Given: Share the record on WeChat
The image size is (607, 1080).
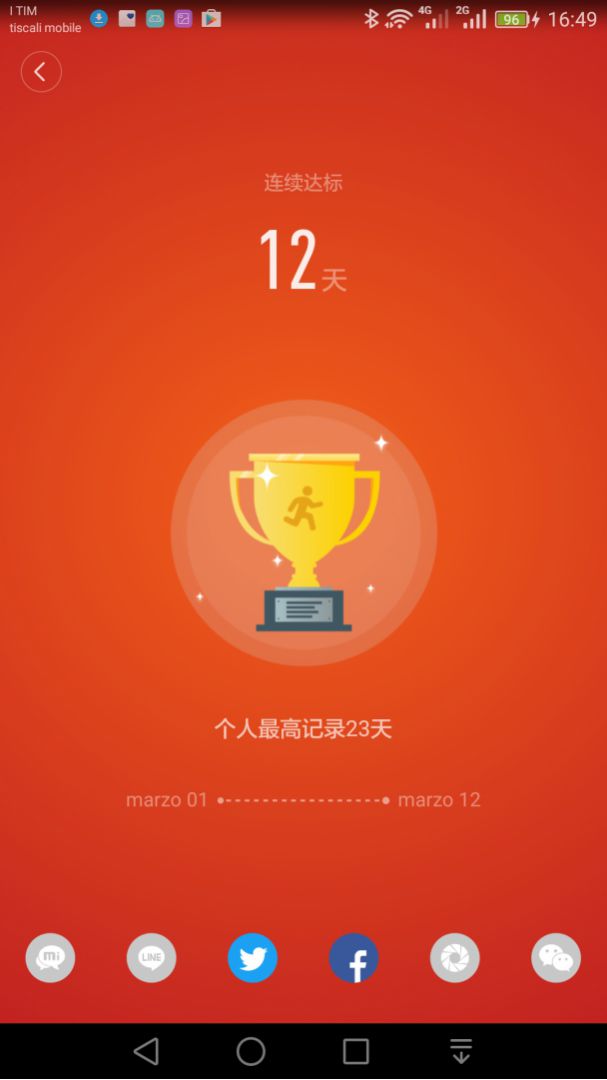Looking at the screenshot, I should [x=556, y=958].
